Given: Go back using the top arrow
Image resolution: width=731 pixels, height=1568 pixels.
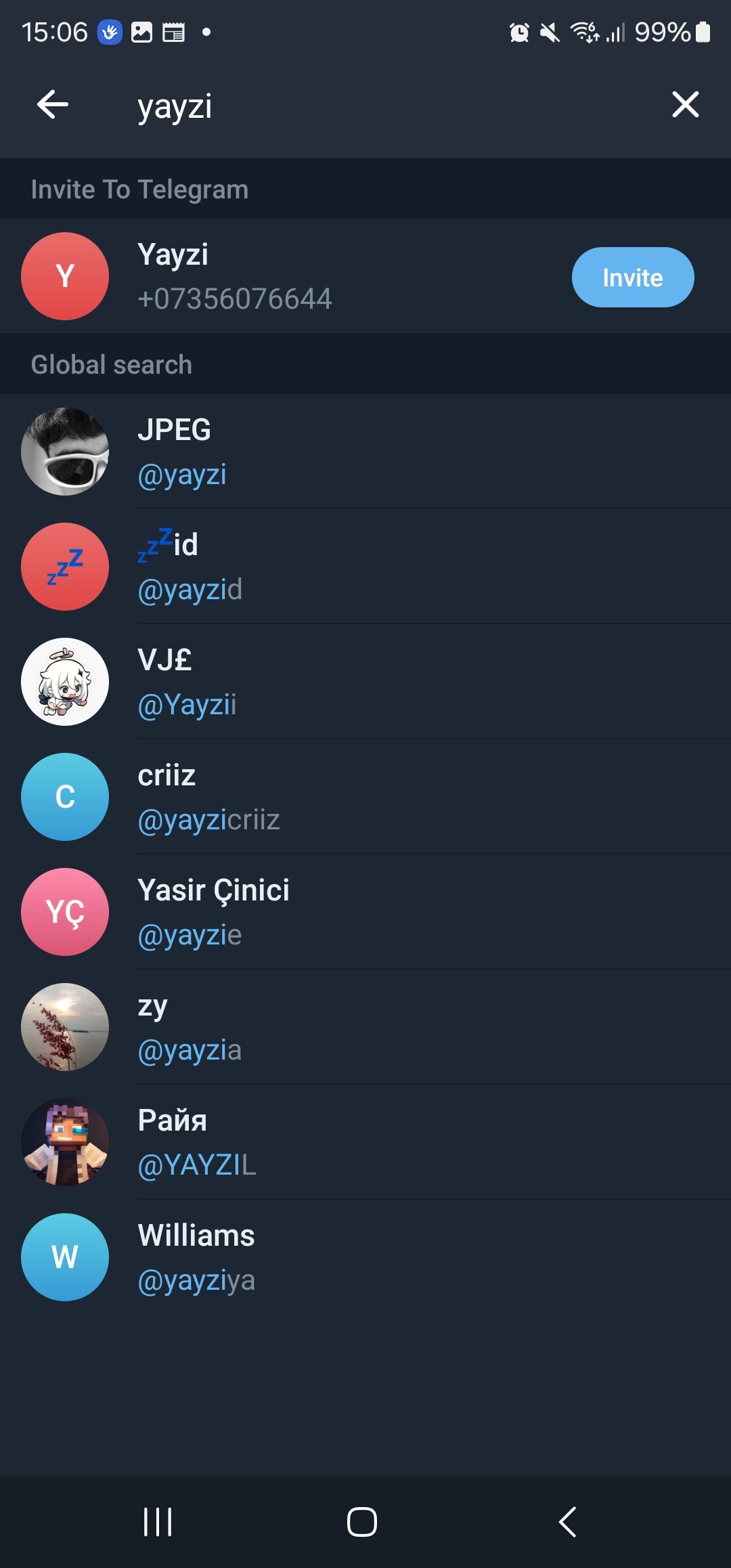Looking at the screenshot, I should pos(53,105).
